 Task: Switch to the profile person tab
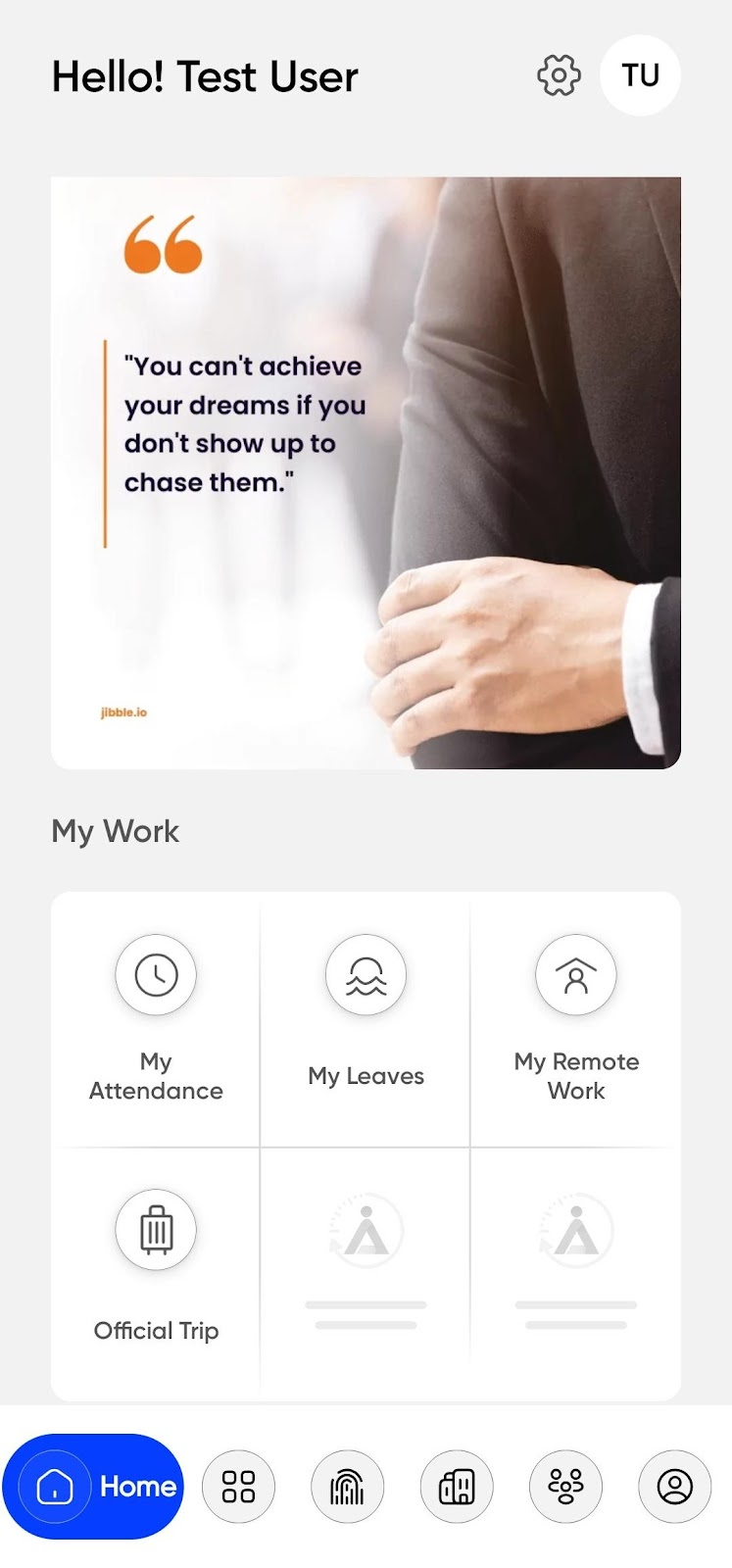pos(674,1487)
